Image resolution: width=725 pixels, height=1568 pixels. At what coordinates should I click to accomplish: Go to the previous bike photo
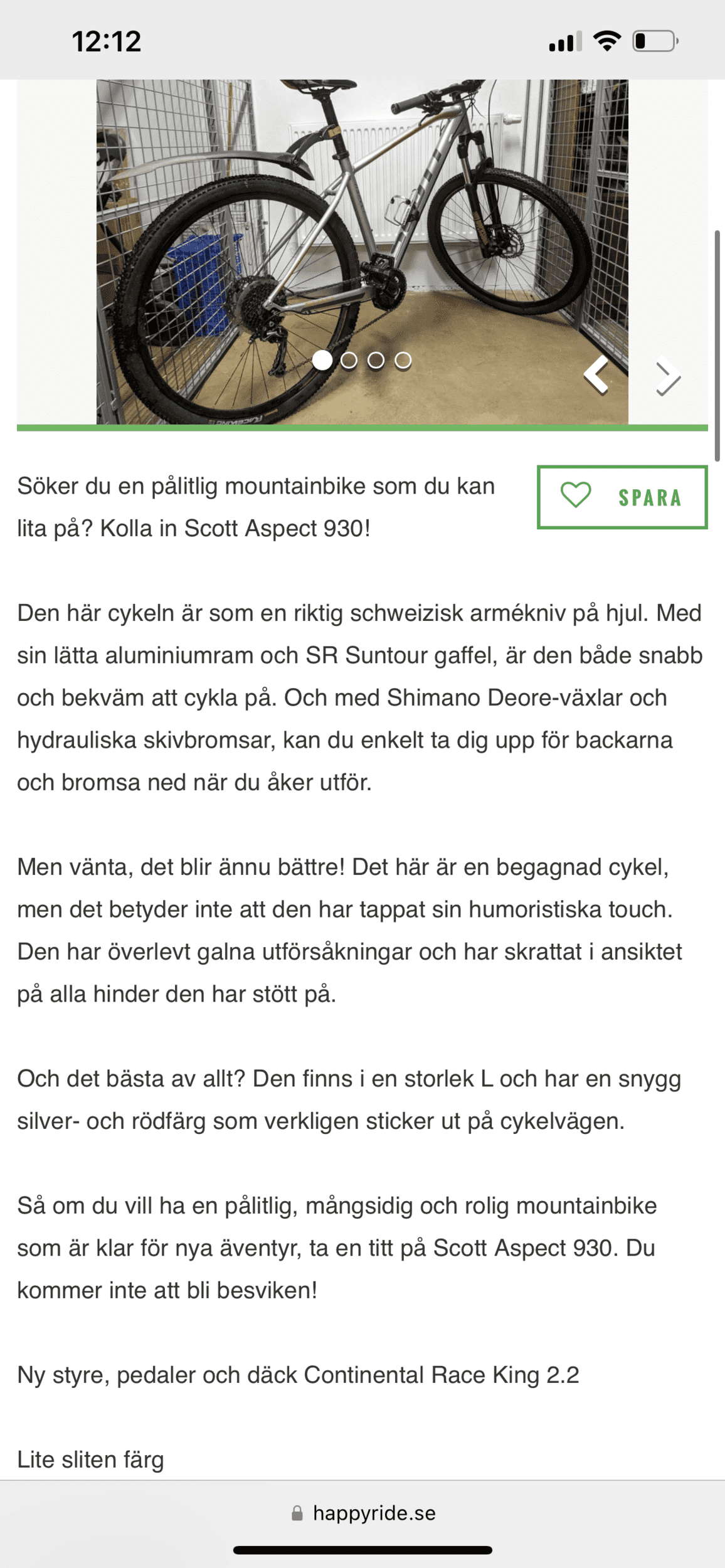coord(596,375)
